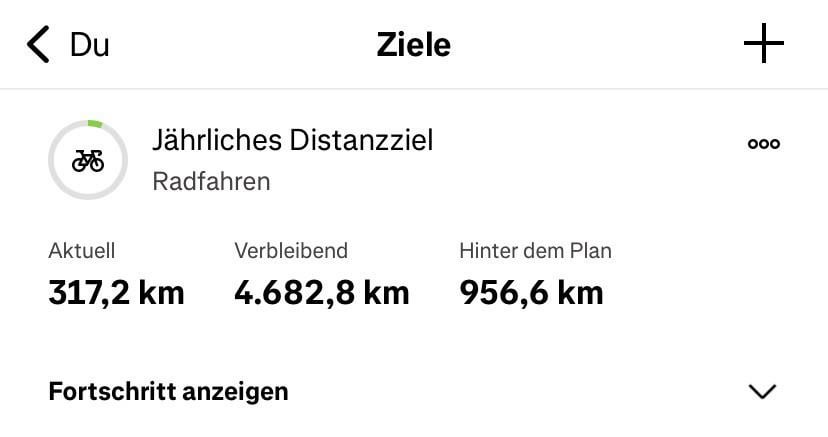Expand the Fortschritt anzeigen section

(762, 391)
